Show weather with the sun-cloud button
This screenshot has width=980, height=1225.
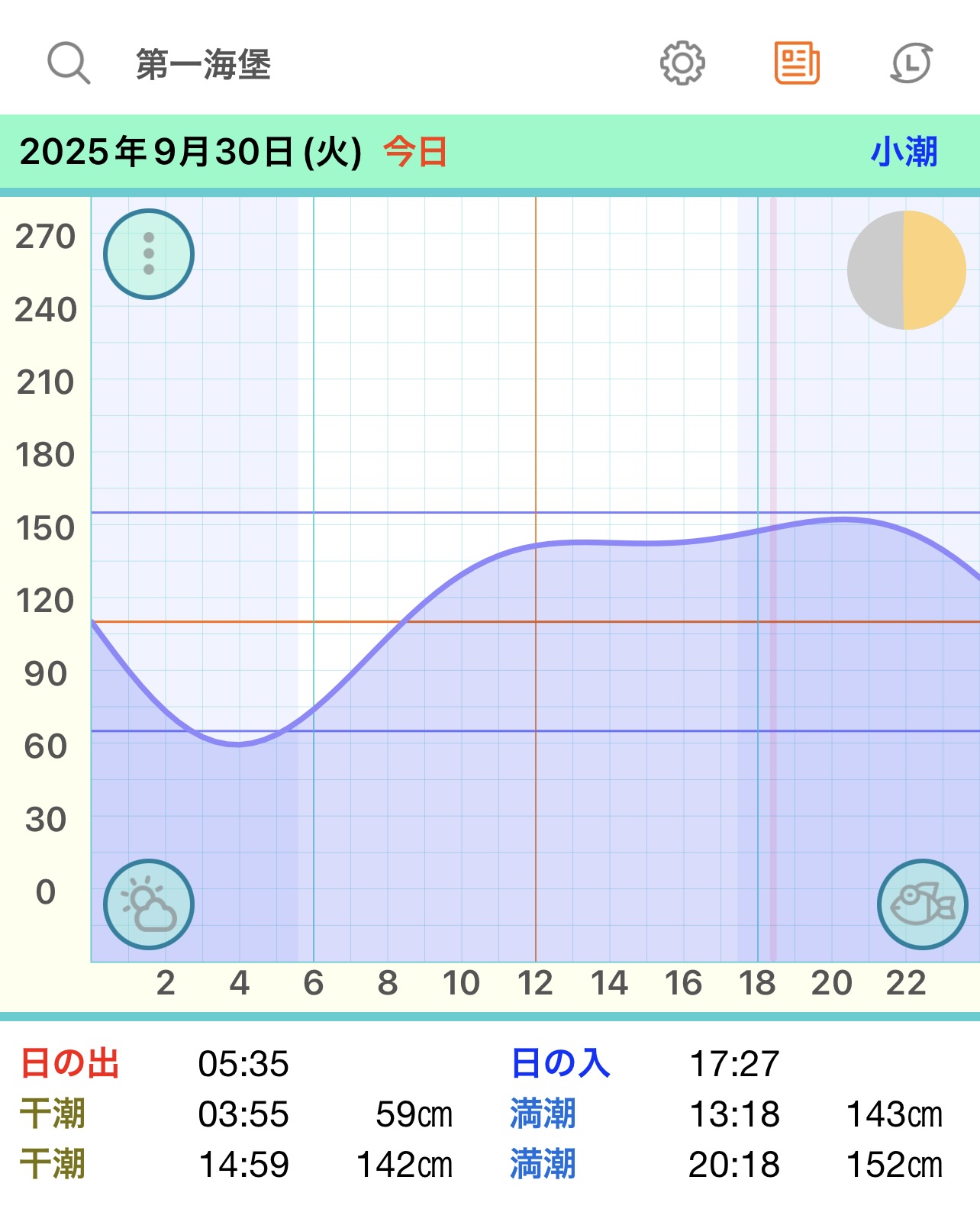pos(149,904)
